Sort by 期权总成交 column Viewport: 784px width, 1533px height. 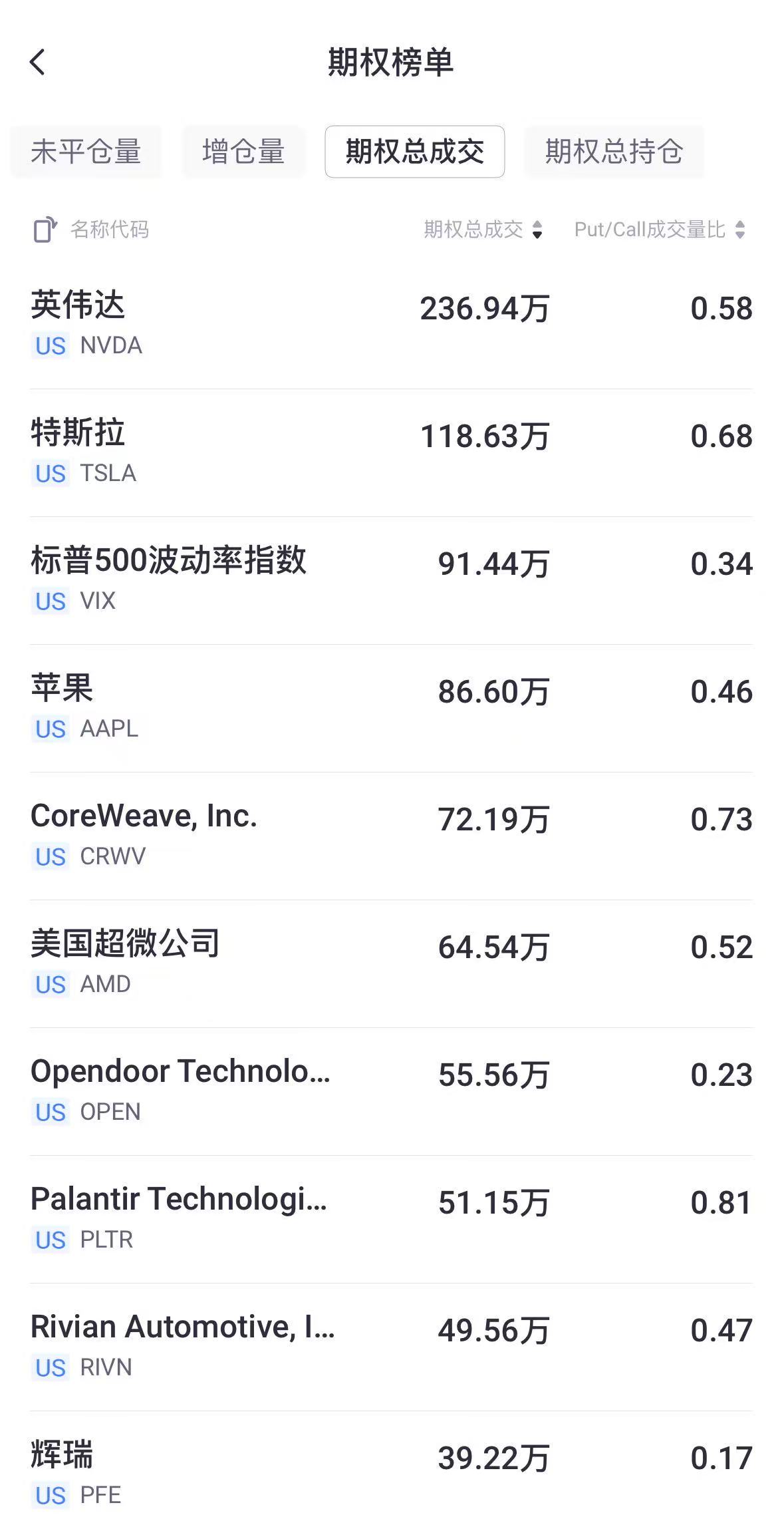point(483,230)
